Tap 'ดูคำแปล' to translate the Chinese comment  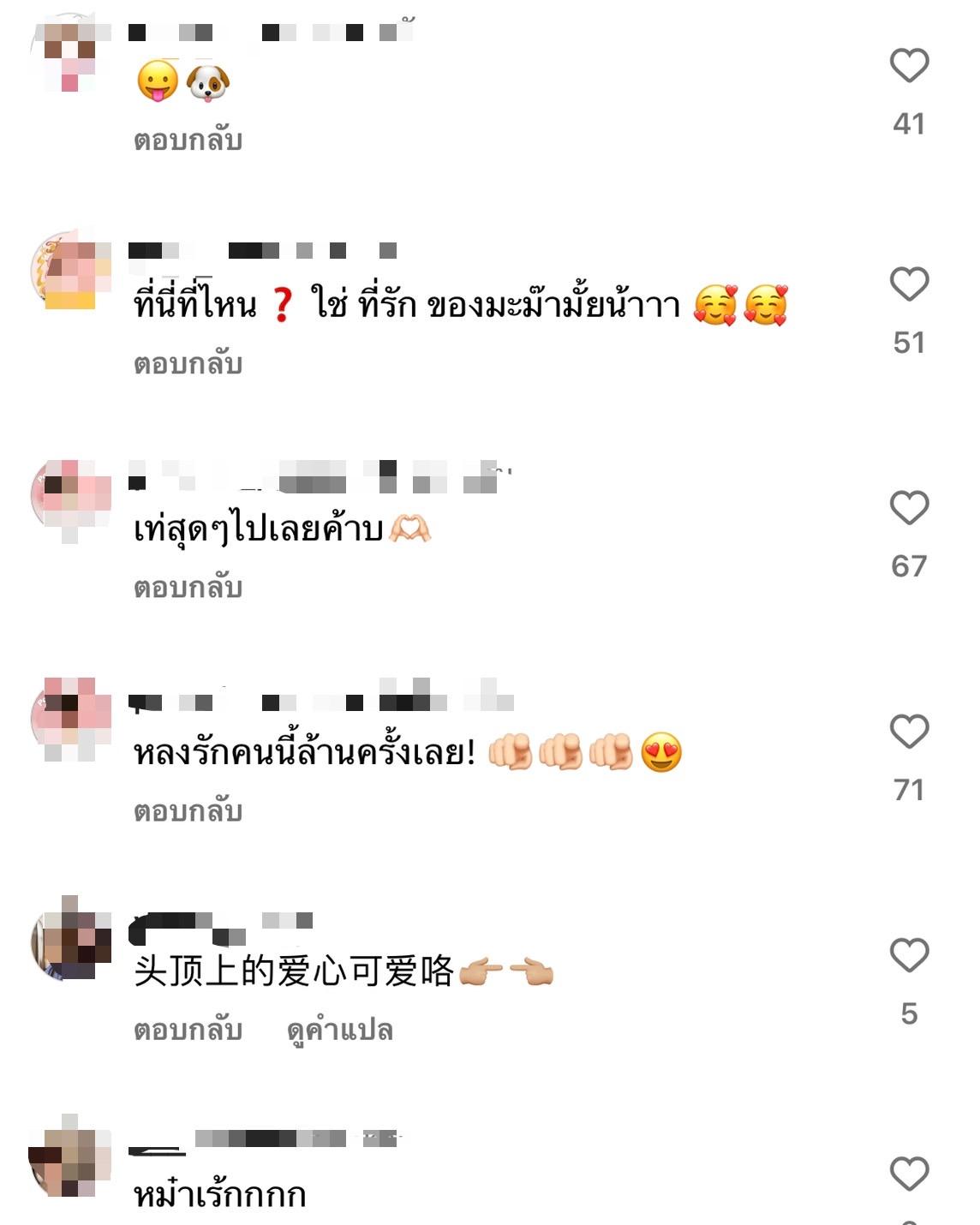click(x=339, y=1030)
